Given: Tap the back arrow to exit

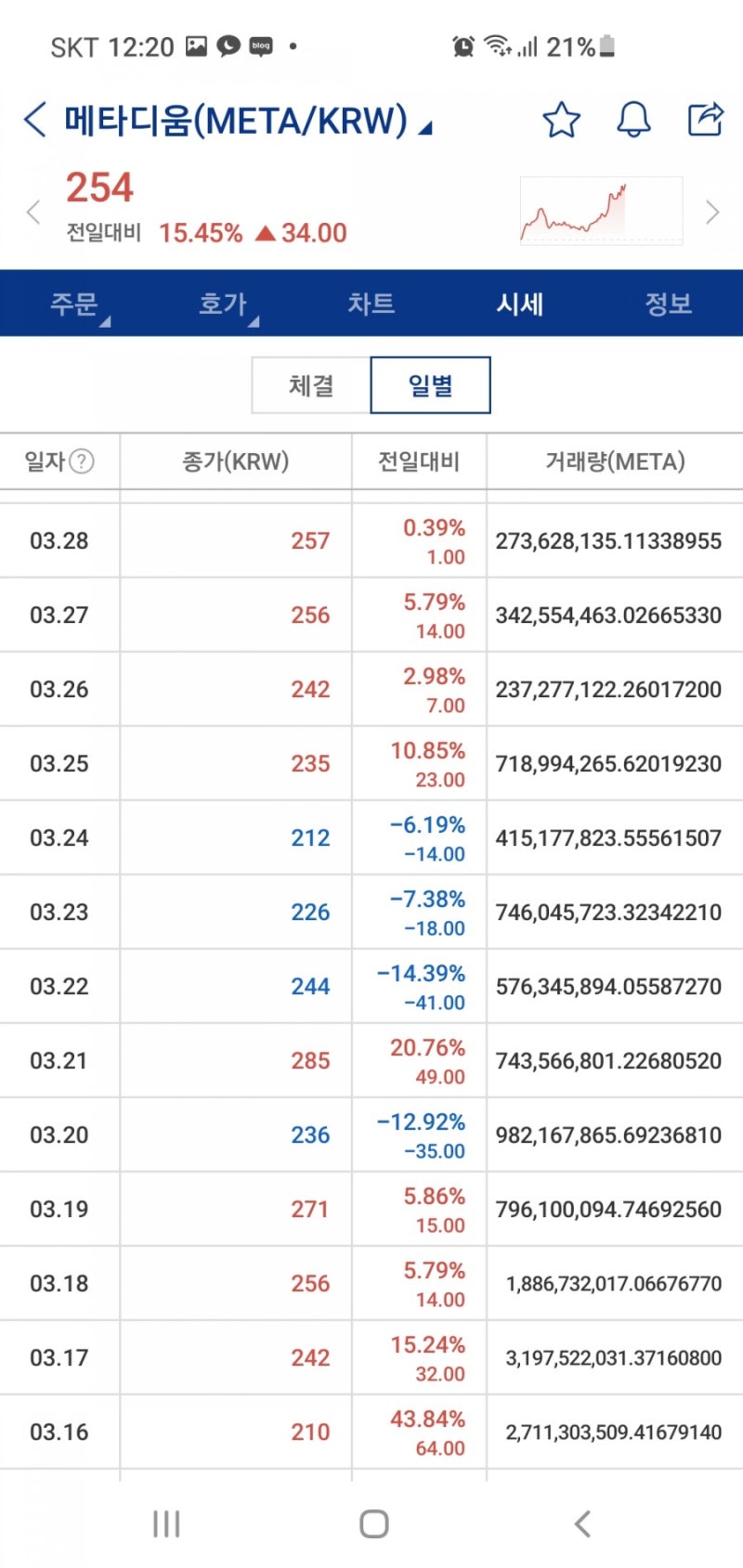Looking at the screenshot, I should (x=33, y=119).
